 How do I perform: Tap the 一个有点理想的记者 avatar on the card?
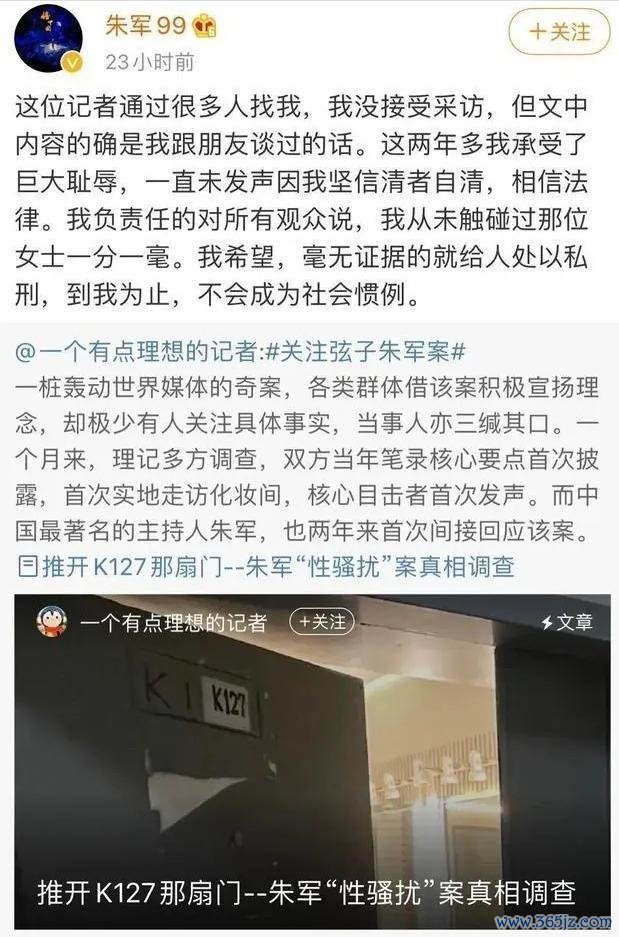tap(51, 622)
